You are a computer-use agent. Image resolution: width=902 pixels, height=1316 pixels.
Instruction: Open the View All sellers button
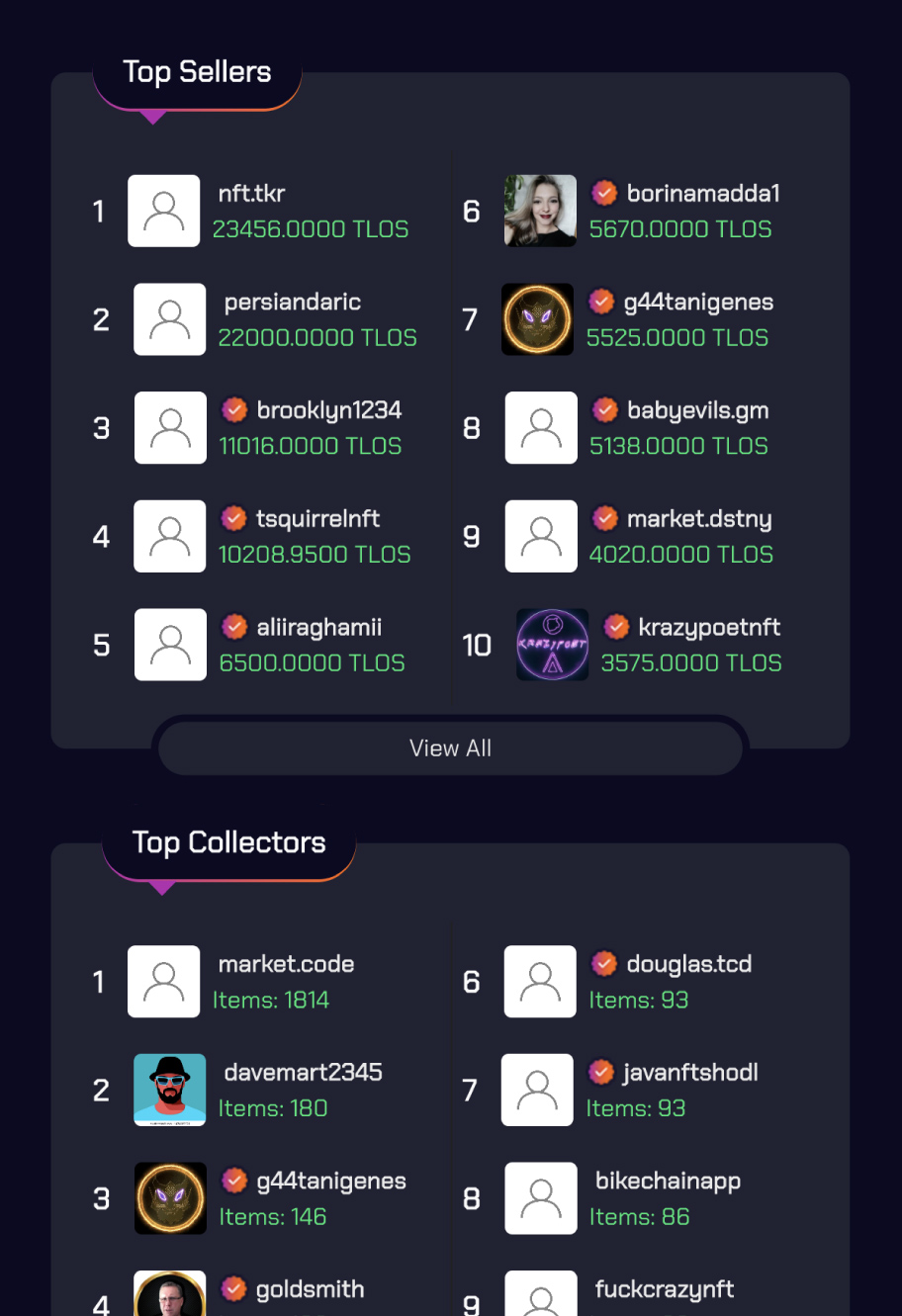(450, 748)
